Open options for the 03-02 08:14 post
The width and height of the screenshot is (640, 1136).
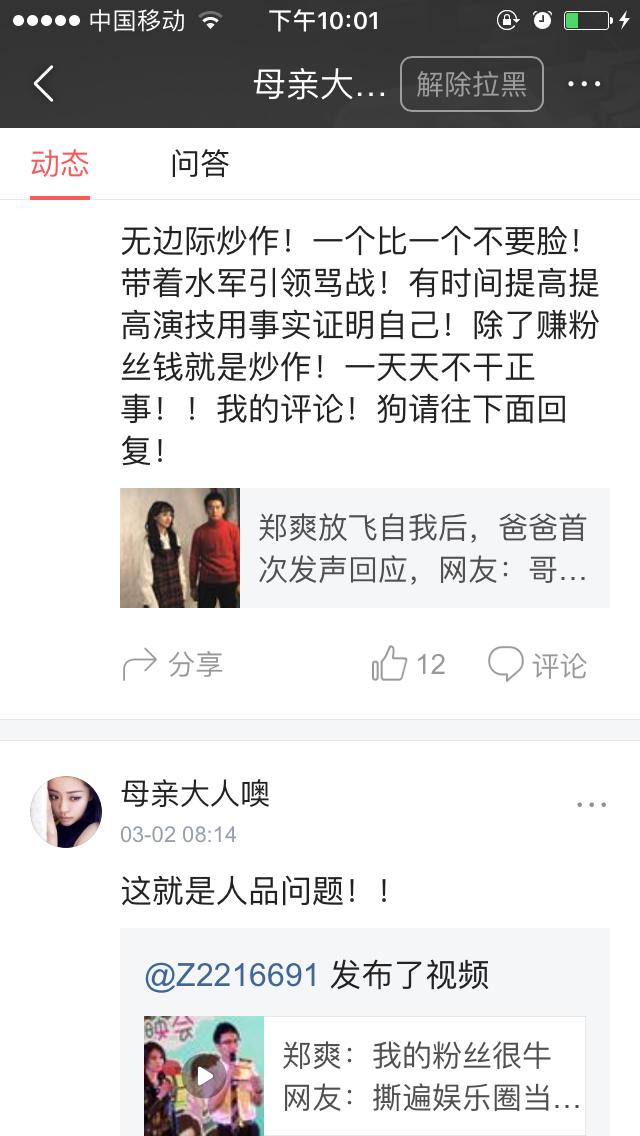click(x=591, y=805)
